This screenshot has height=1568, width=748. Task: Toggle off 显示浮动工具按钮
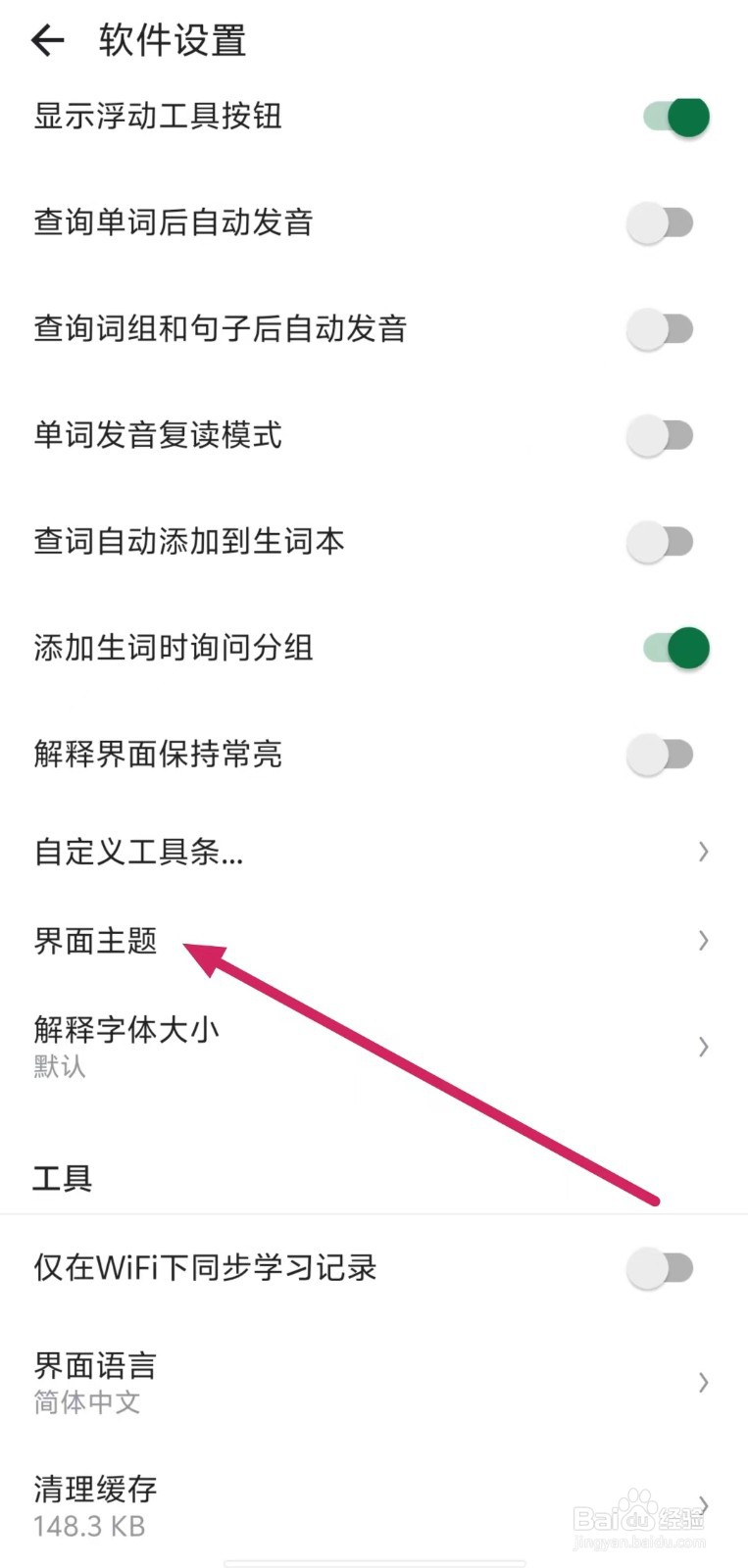(x=673, y=116)
